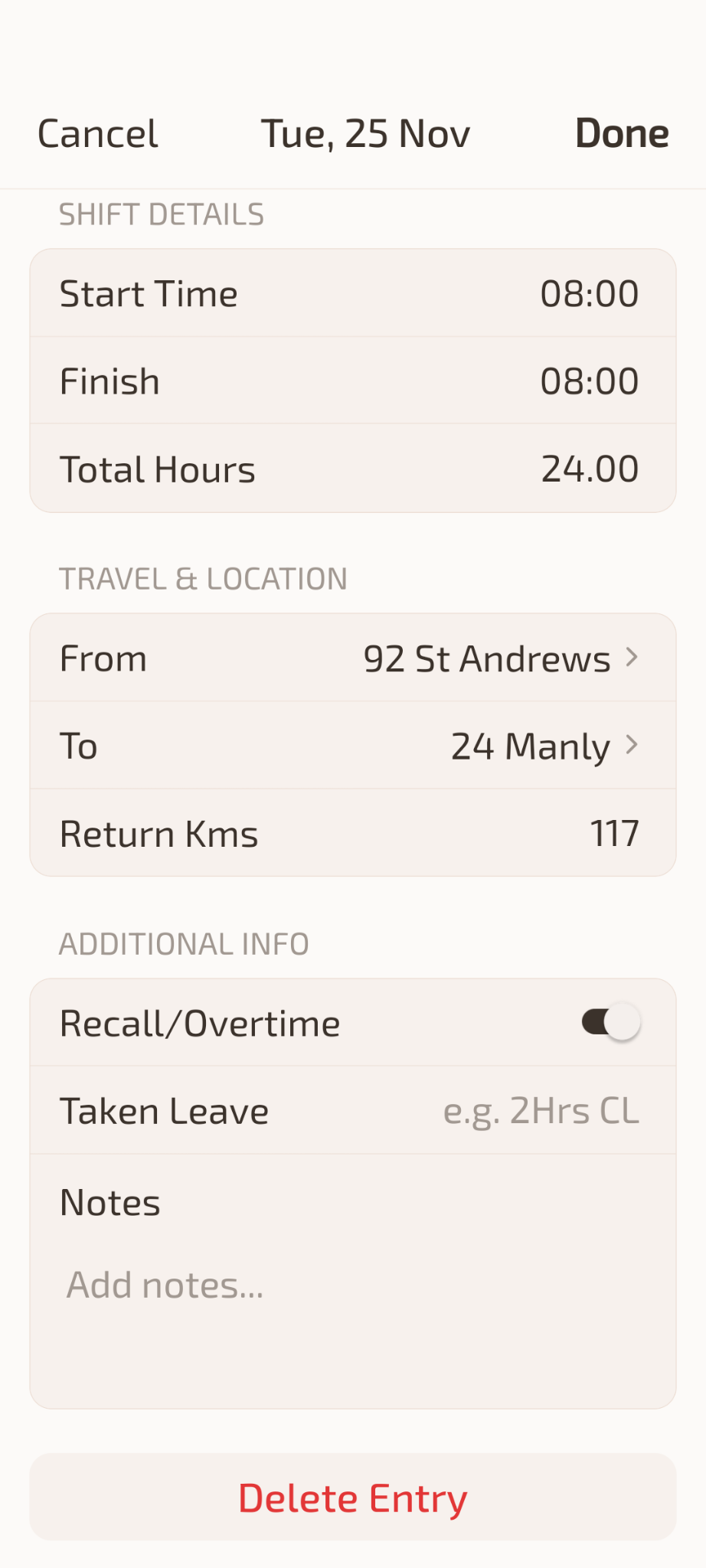The height and width of the screenshot is (1568, 706).
Task: Cancel editing this shift entry
Action: tap(97, 134)
